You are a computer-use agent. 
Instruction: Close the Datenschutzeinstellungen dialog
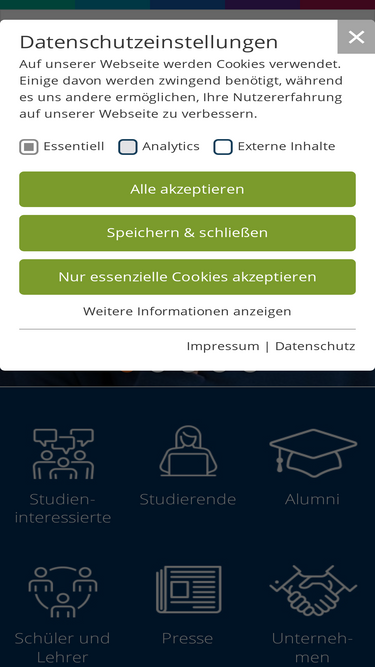(356, 37)
